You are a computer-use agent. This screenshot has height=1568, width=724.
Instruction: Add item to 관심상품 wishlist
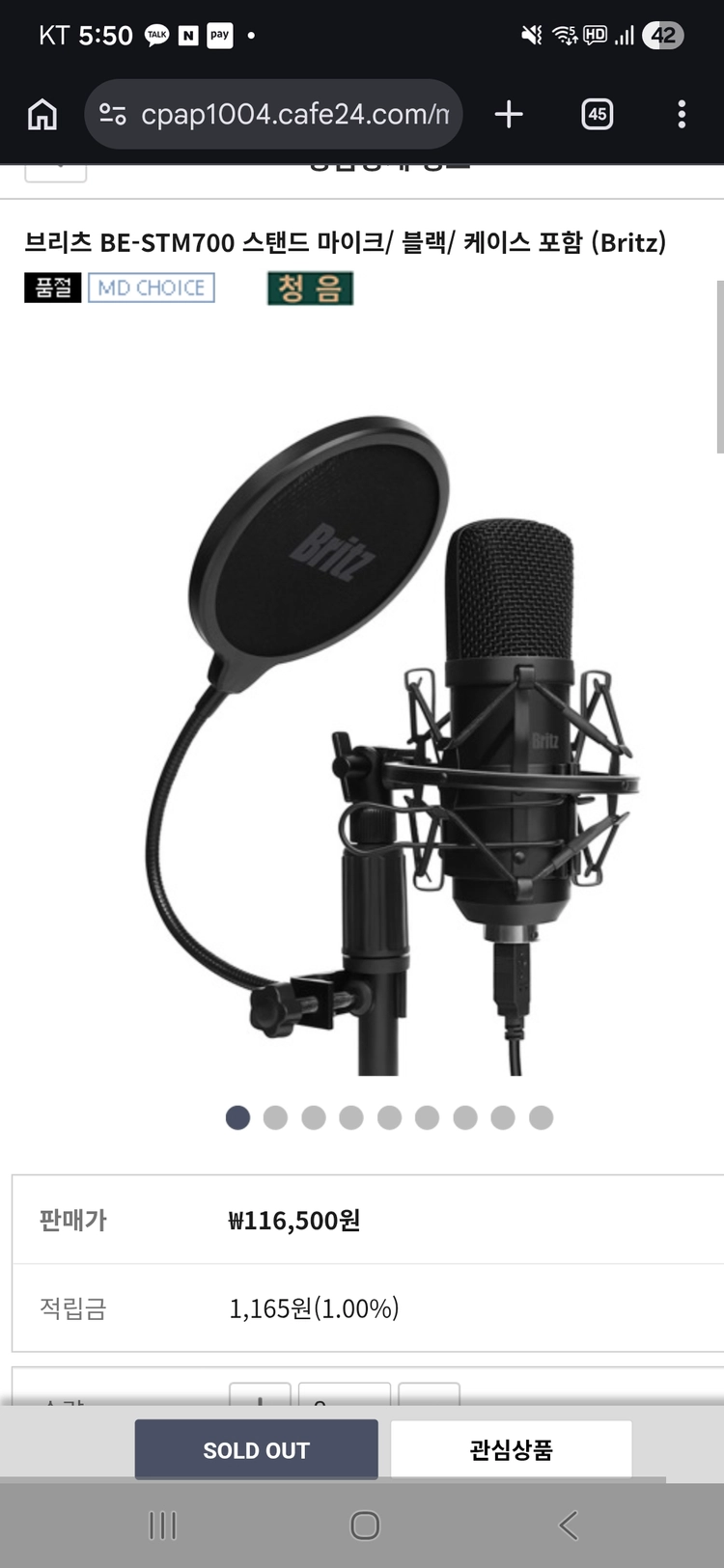point(511,1449)
